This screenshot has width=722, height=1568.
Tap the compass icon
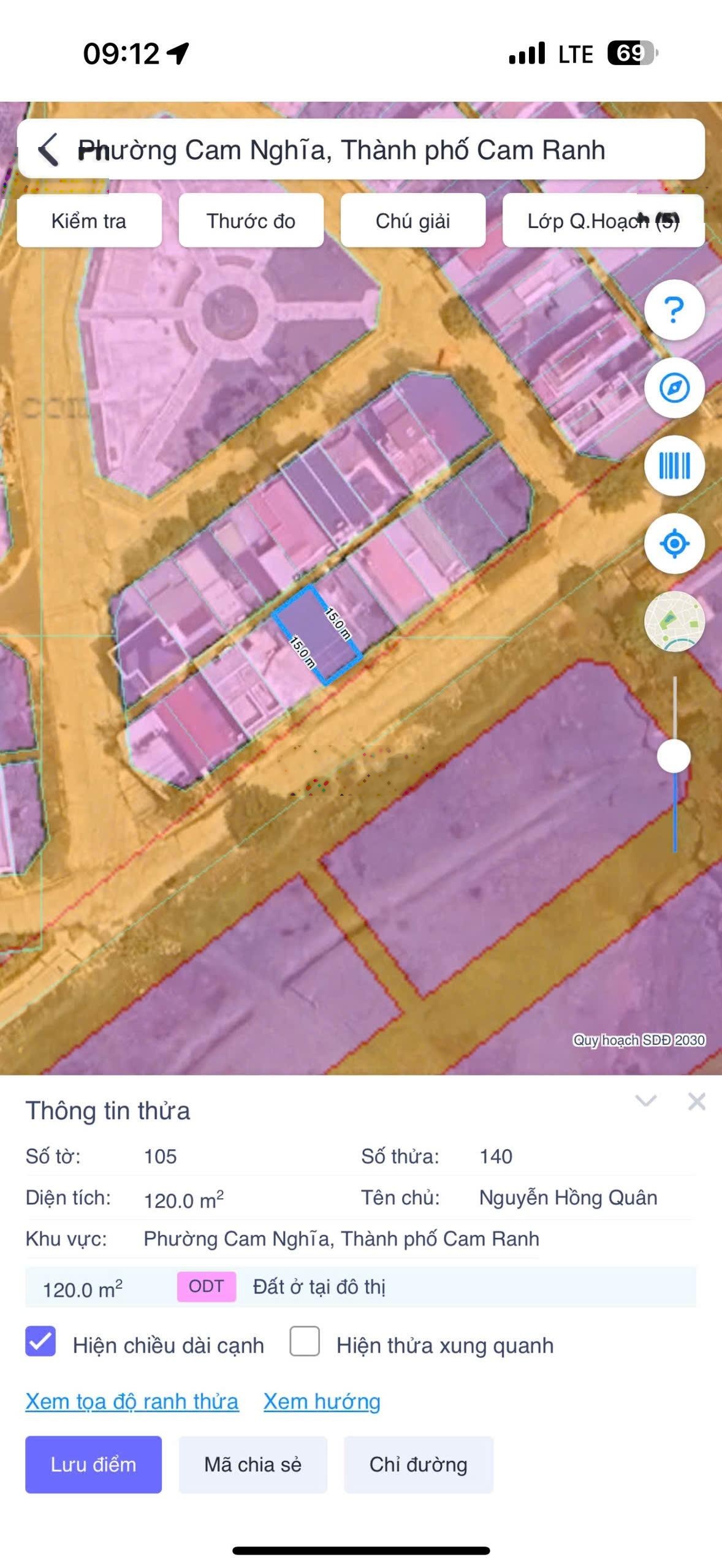674,388
